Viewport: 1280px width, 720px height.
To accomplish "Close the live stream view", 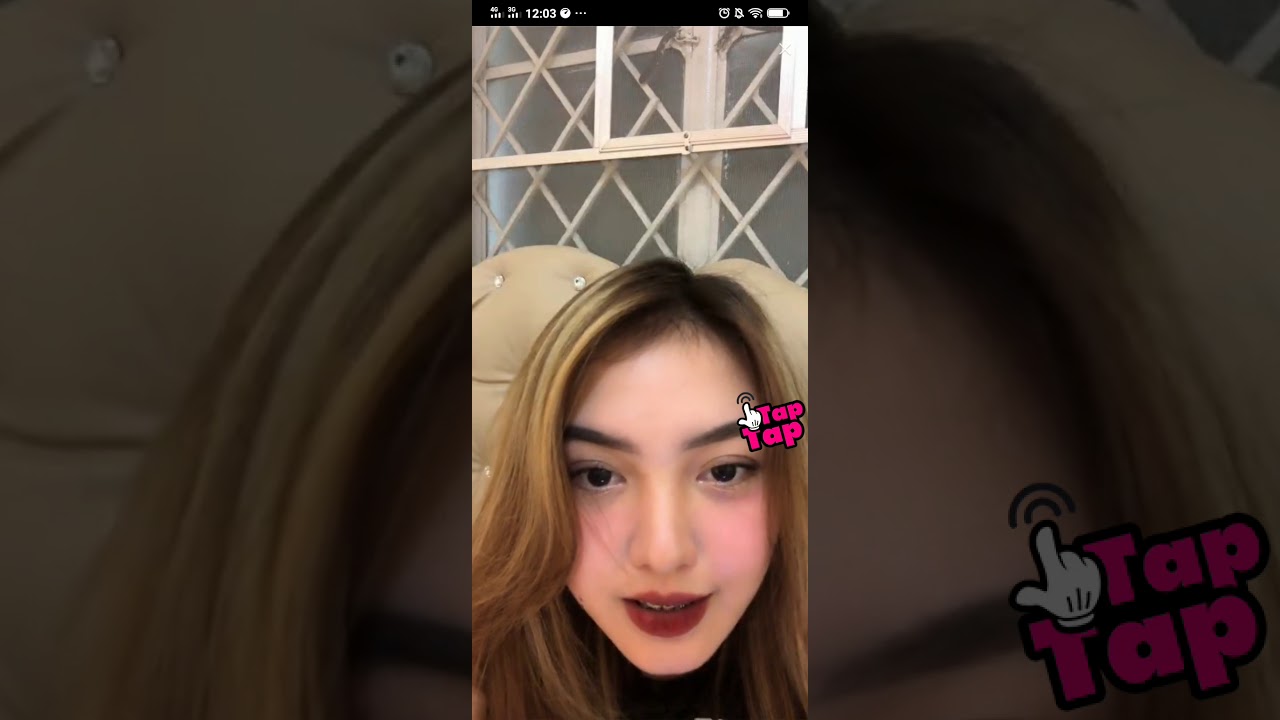I will (785, 50).
